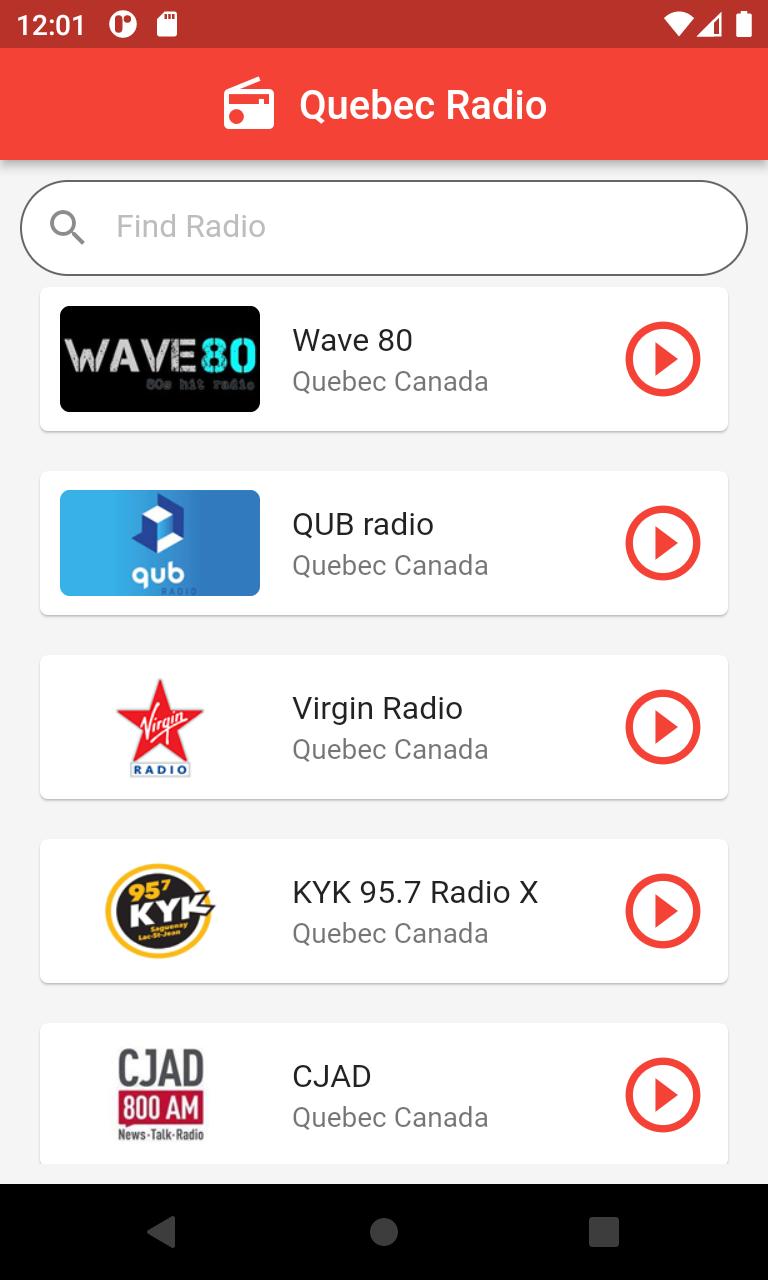Go back using the system back button
The width and height of the screenshot is (768, 1280).
[162, 1232]
